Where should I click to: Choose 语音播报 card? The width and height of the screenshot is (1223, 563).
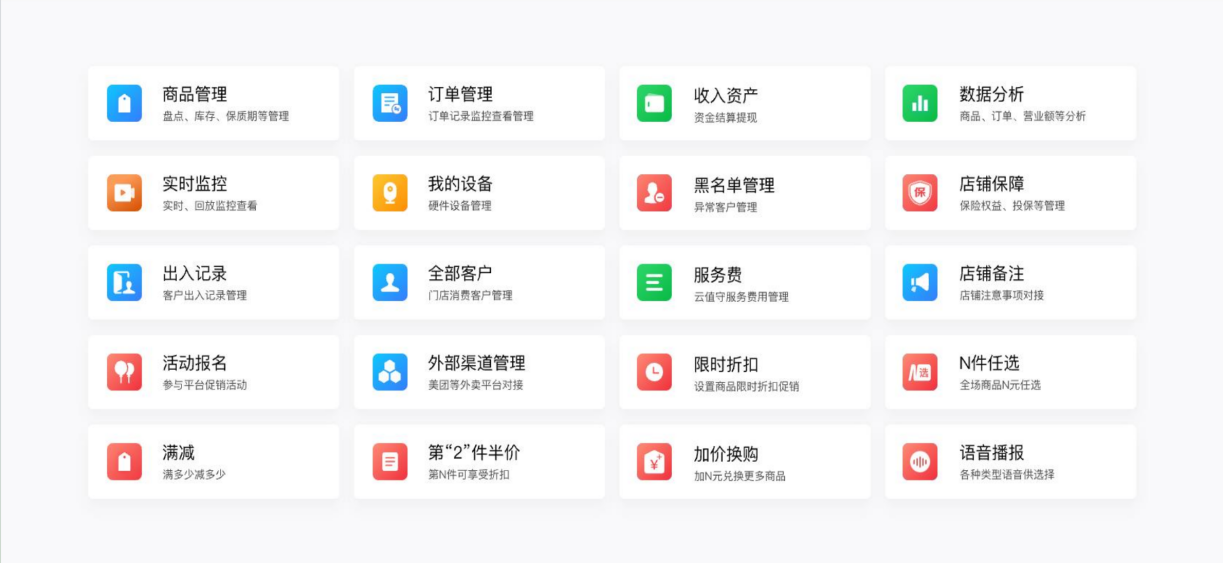tap(1010, 461)
